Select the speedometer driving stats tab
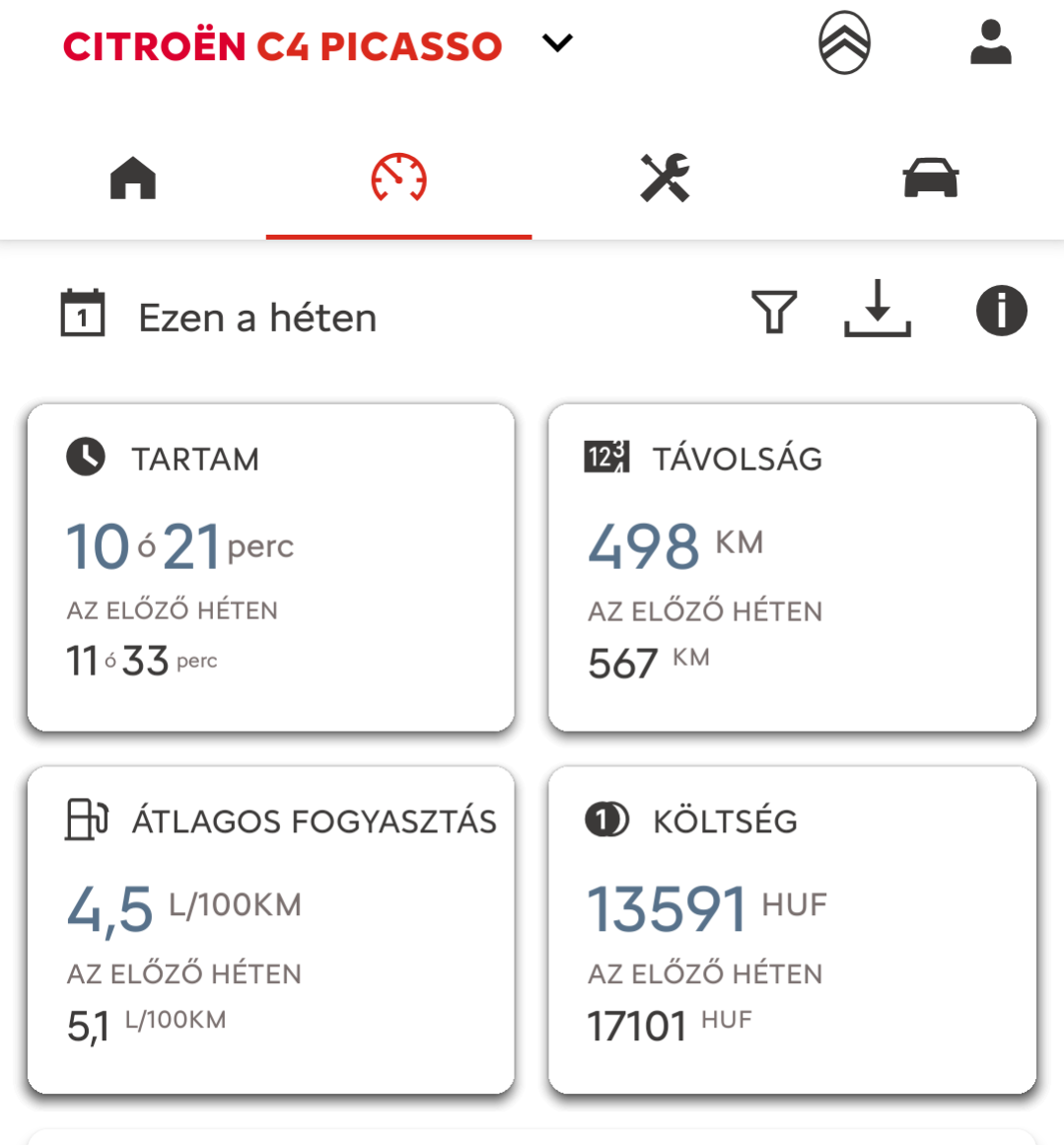1064x1145 pixels. [398, 178]
